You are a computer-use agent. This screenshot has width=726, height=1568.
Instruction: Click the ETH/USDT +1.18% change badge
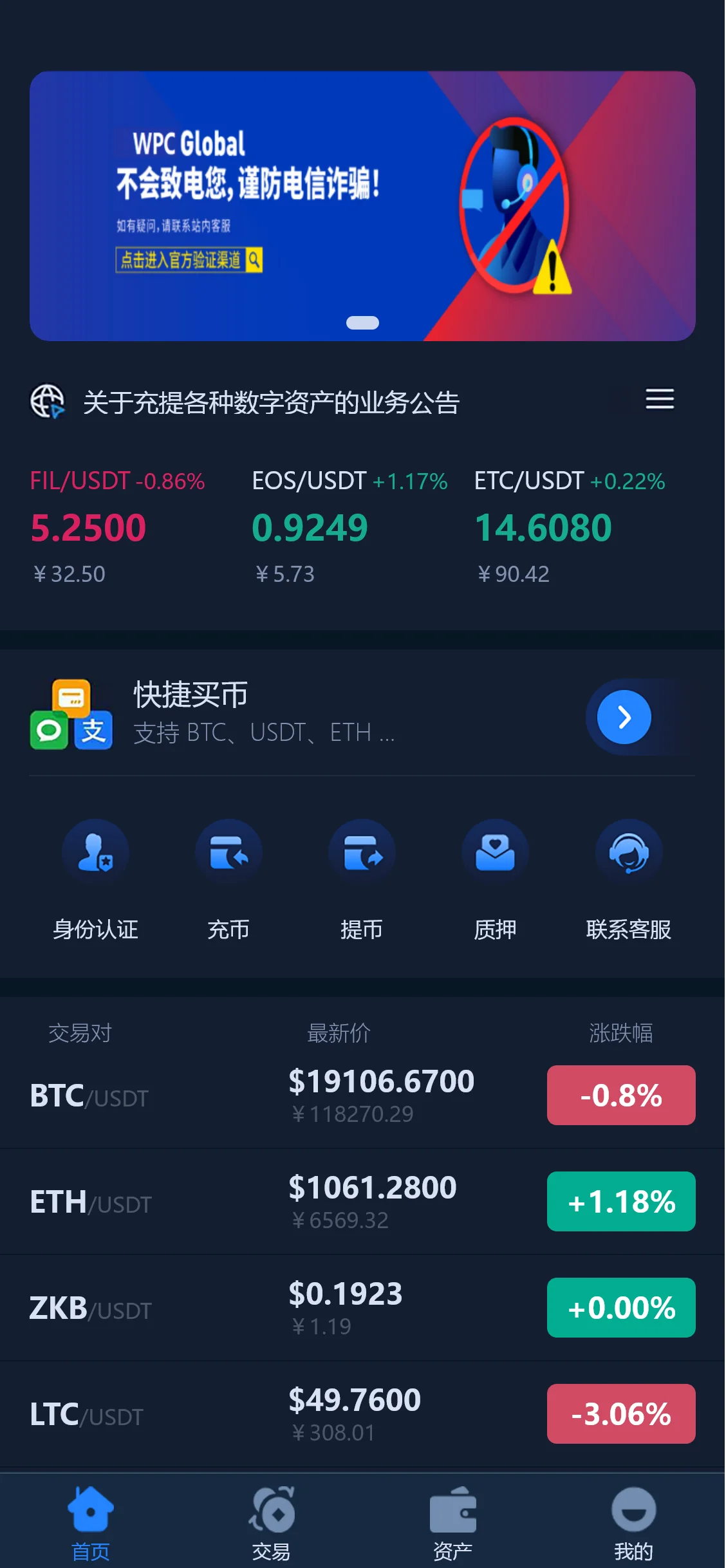tap(620, 1200)
